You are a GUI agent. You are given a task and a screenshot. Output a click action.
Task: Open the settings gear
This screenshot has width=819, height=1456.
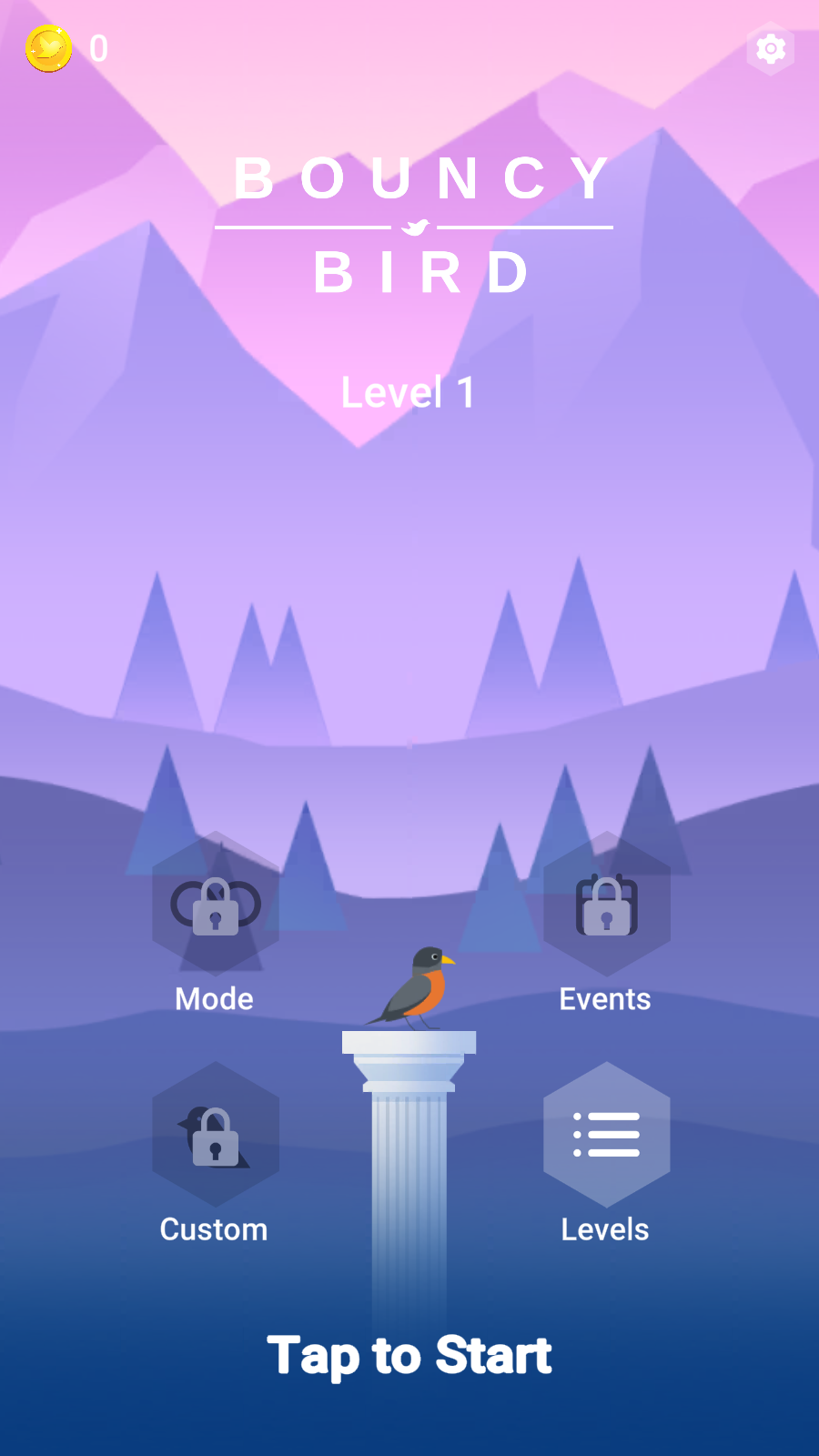[x=770, y=49]
